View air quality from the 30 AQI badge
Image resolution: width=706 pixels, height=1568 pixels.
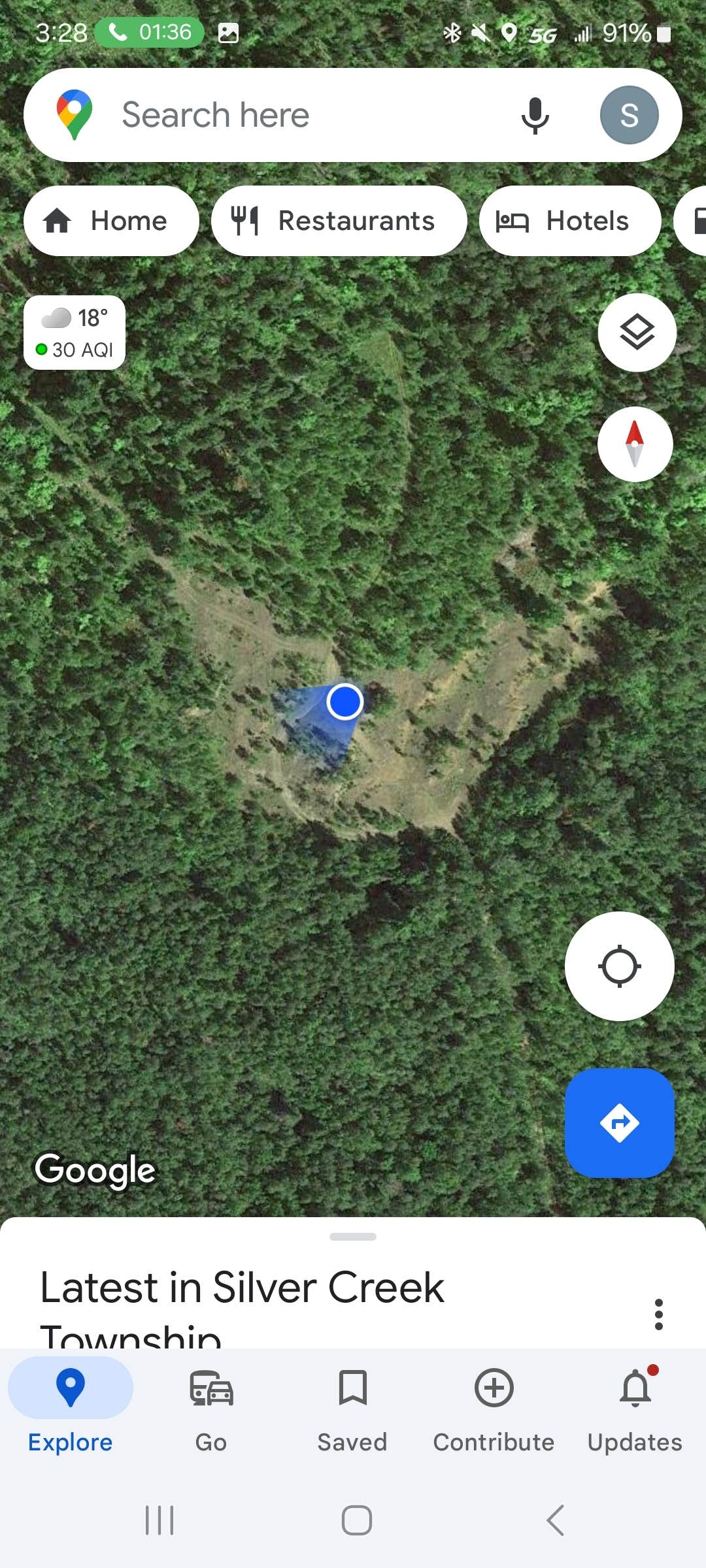[x=74, y=350]
